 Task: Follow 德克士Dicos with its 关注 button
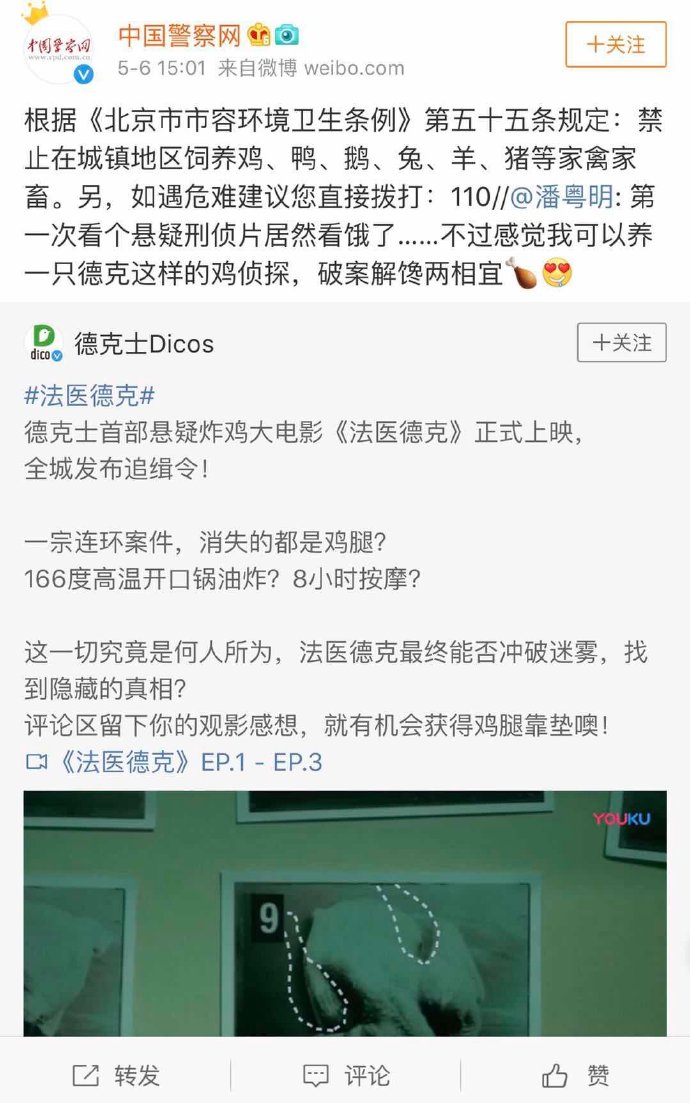[x=621, y=343]
